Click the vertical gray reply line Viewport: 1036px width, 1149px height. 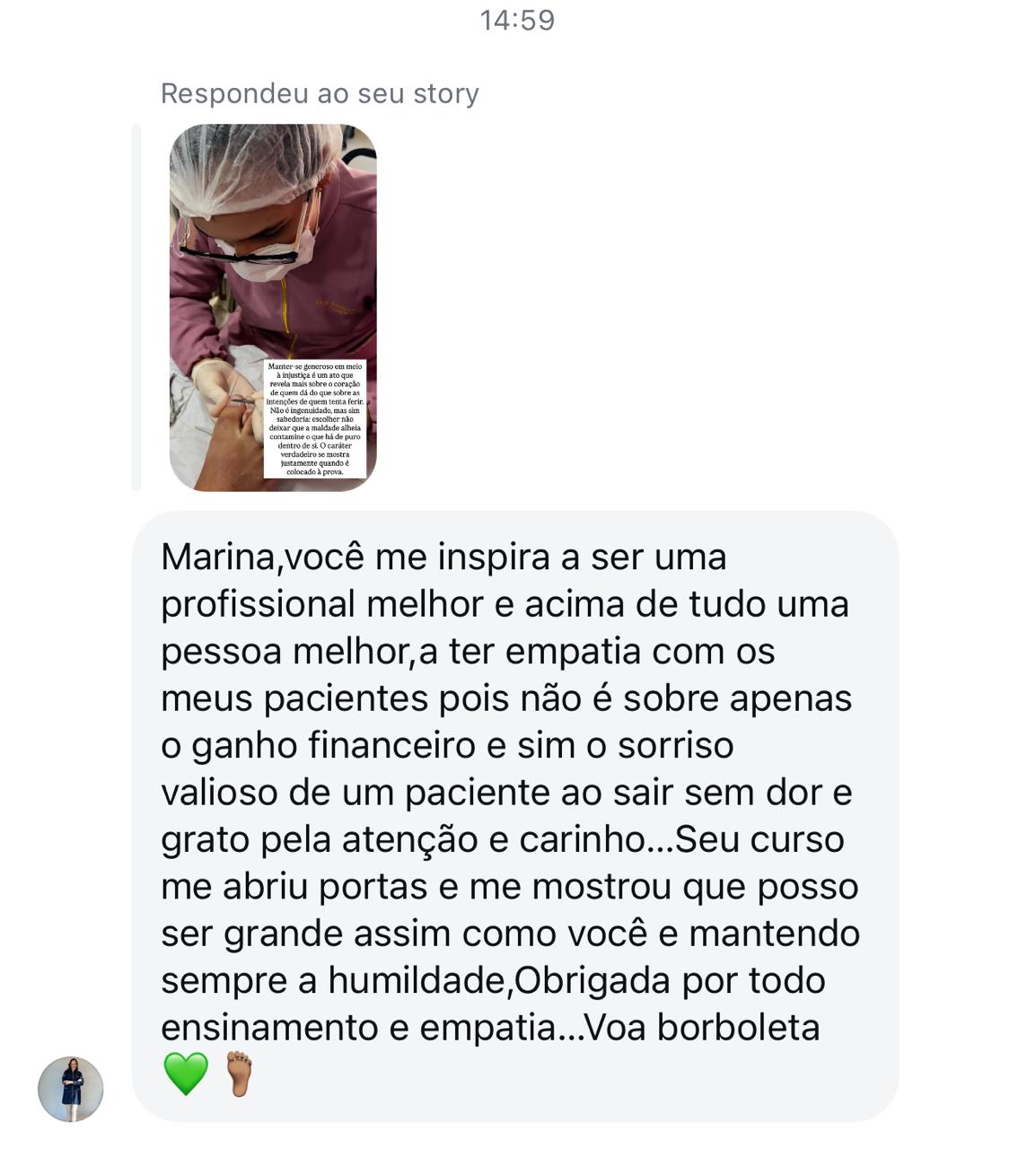tap(136, 305)
